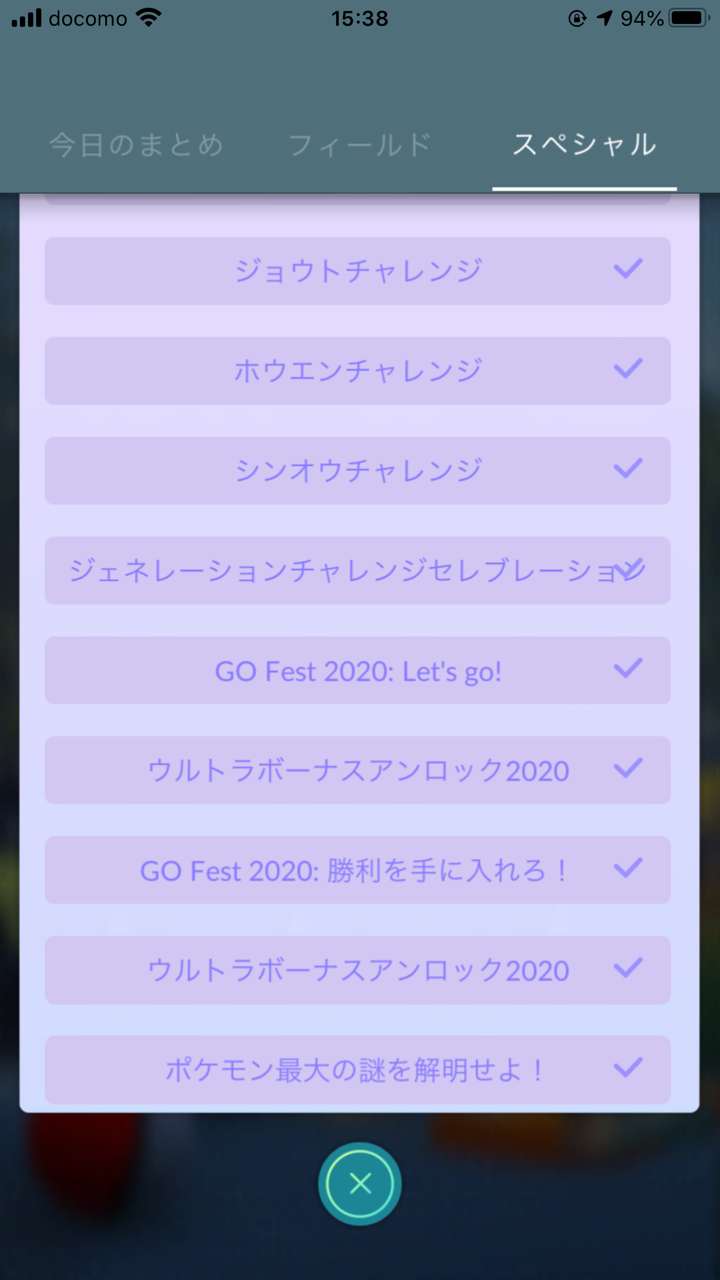
Task: Select the スペシャル tab
Action: click(x=584, y=144)
